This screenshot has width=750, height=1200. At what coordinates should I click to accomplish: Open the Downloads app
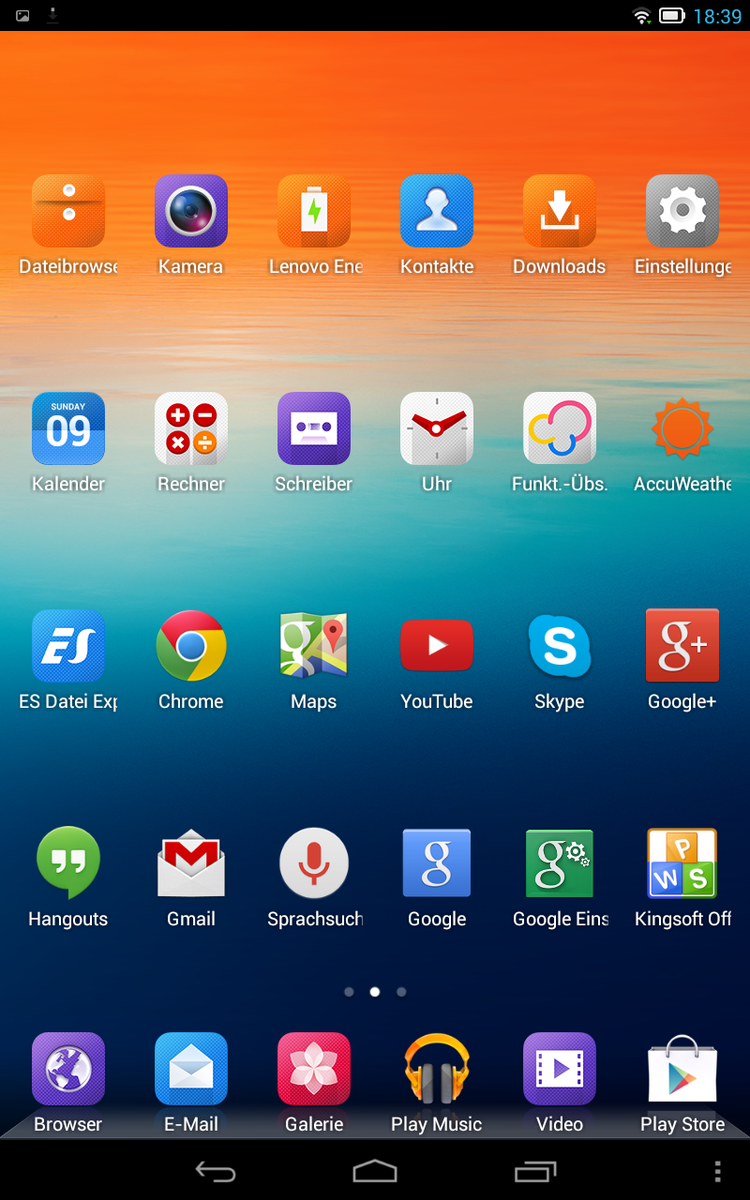pos(560,212)
